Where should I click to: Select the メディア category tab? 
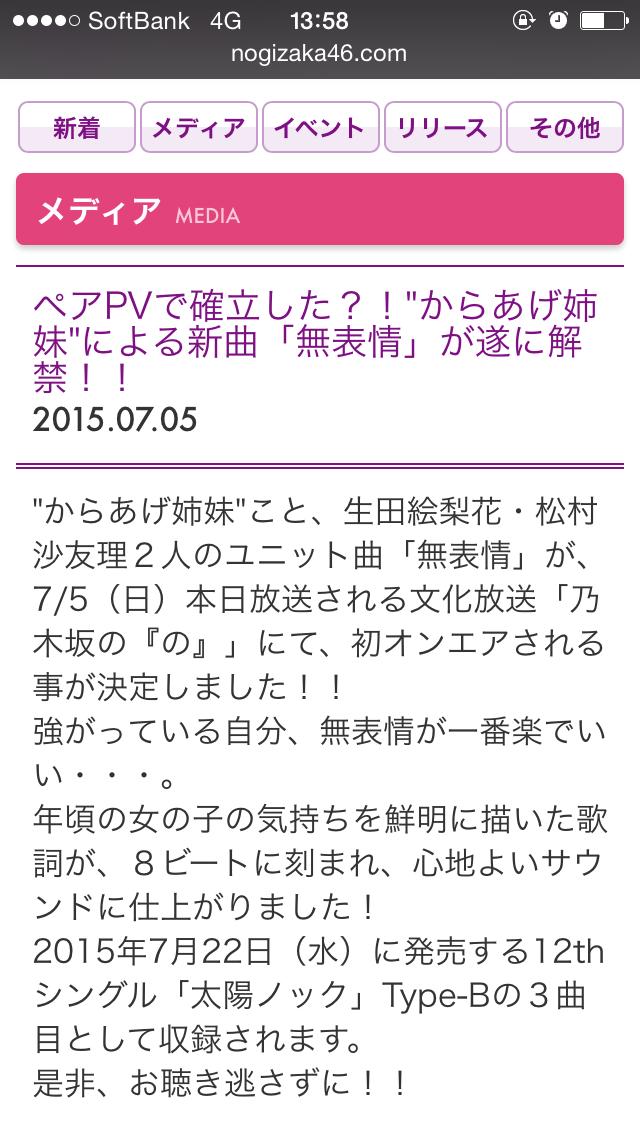[198, 128]
